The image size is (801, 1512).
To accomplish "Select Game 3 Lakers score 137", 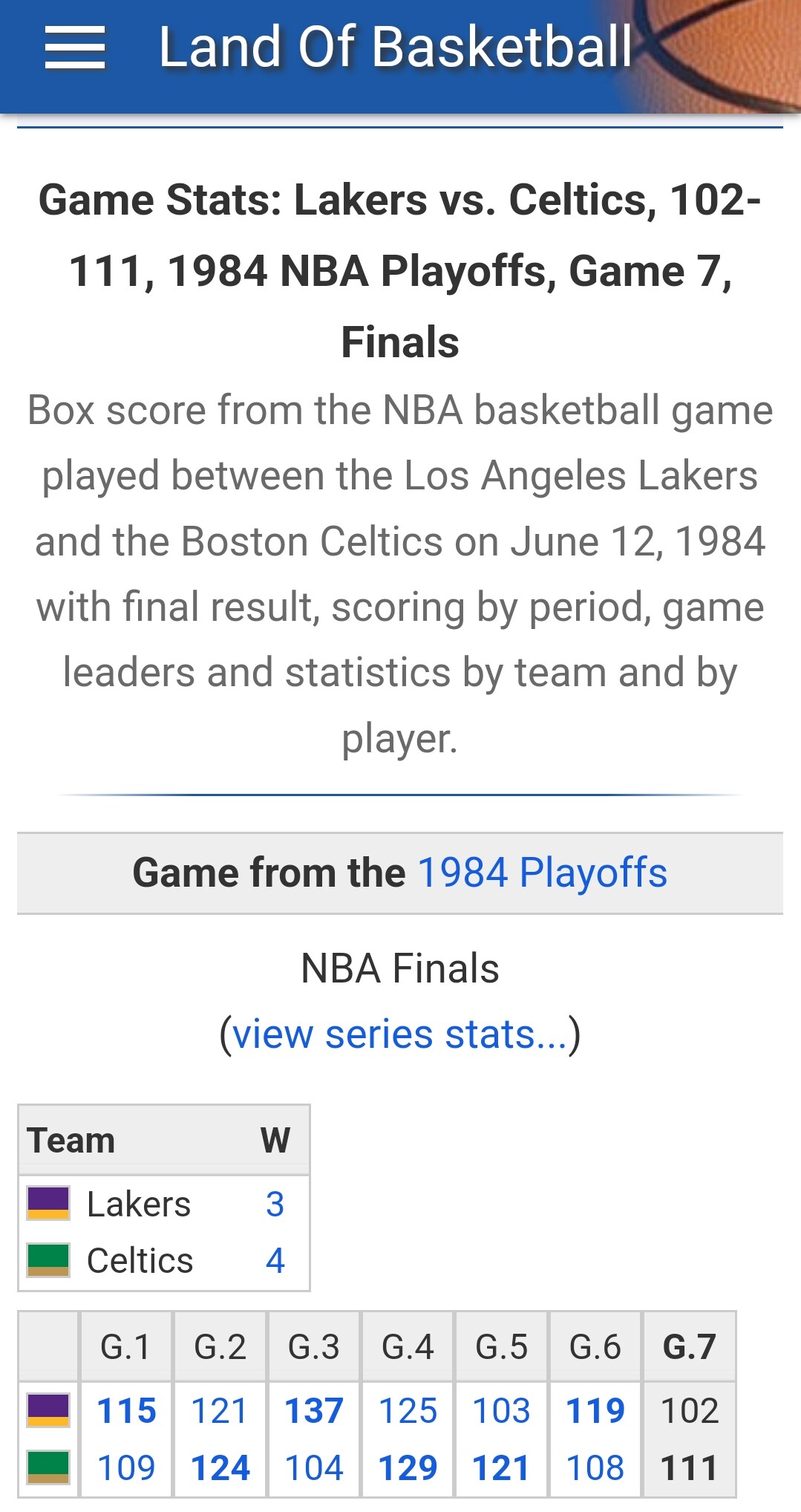I will coord(314,1410).
